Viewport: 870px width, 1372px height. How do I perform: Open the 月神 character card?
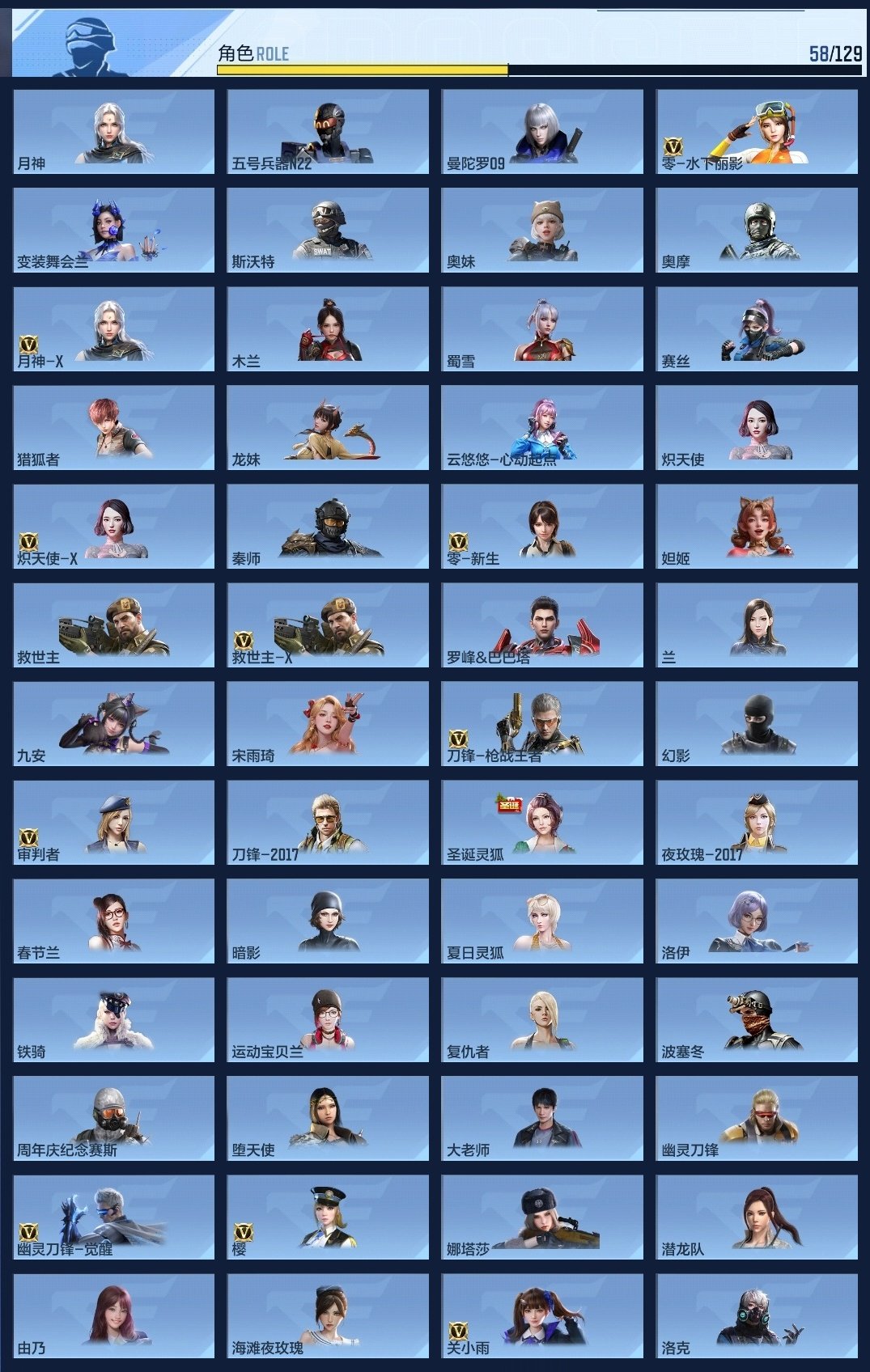pyautogui.click(x=114, y=131)
